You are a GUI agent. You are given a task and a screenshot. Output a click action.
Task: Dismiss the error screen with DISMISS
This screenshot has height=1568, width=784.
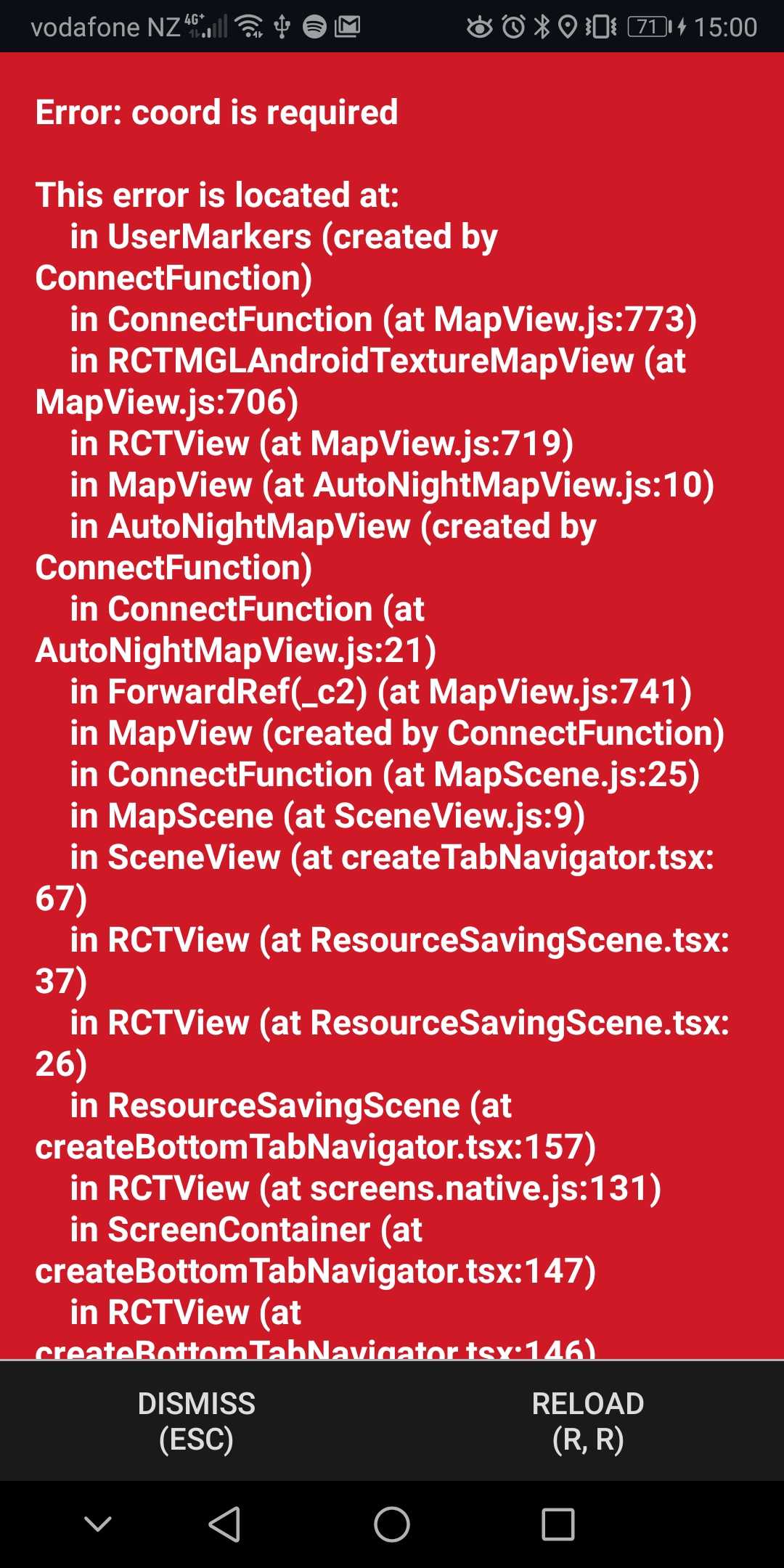point(196,1419)
